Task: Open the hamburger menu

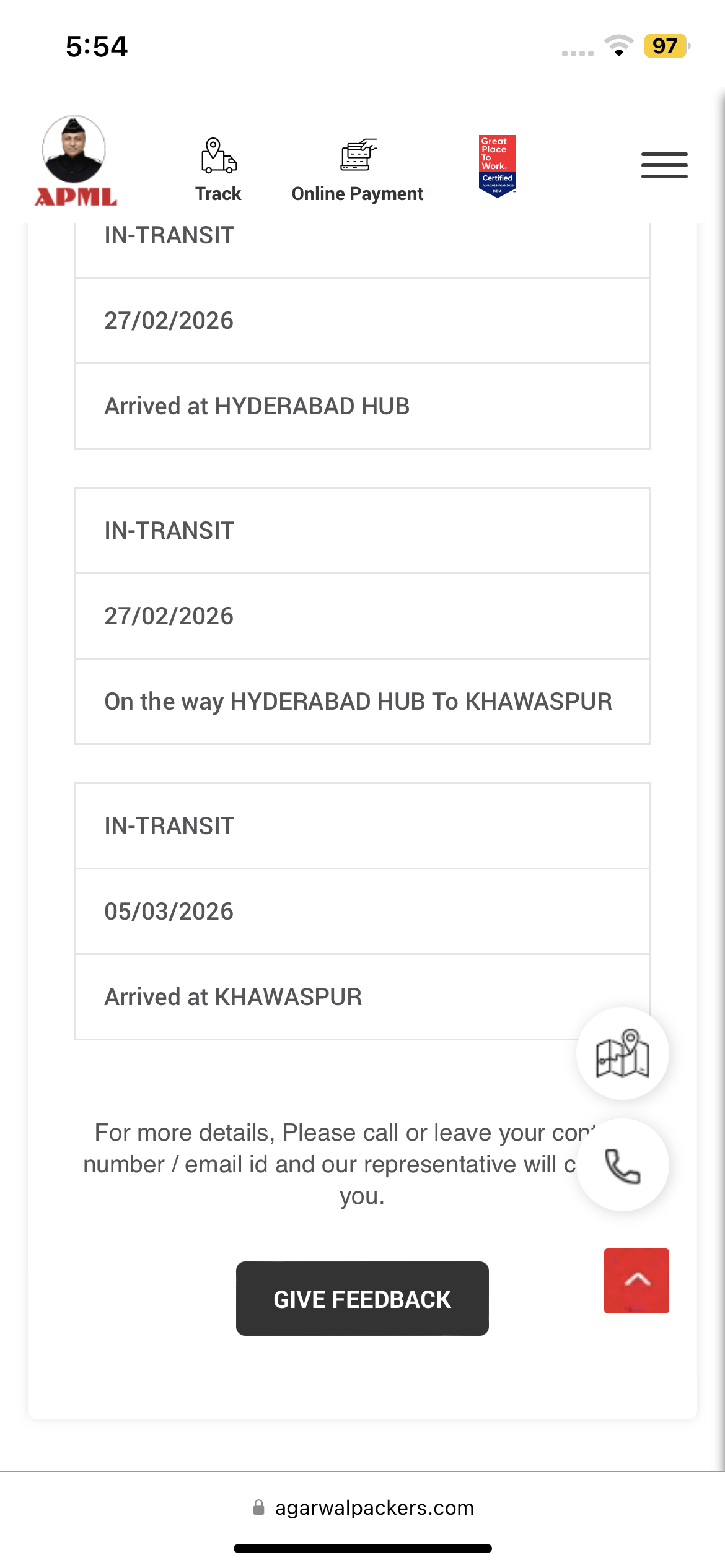Action: (664, 165)
